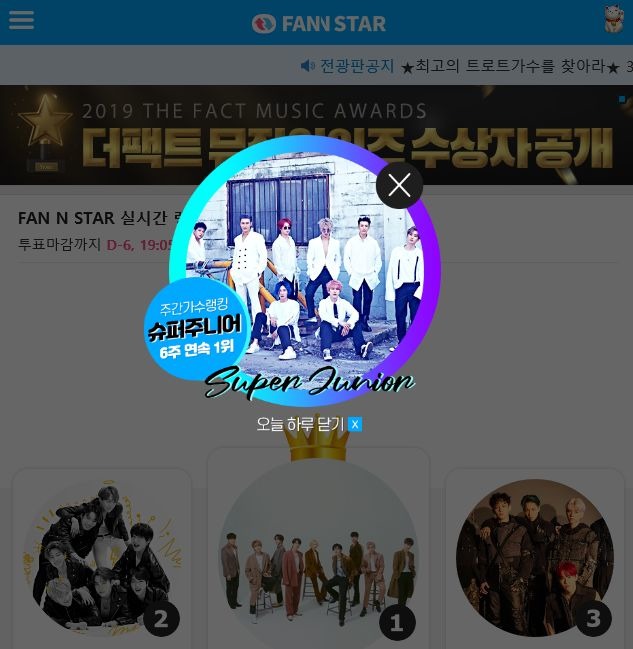Open the rank 3 group card

(x=534, y=558)
